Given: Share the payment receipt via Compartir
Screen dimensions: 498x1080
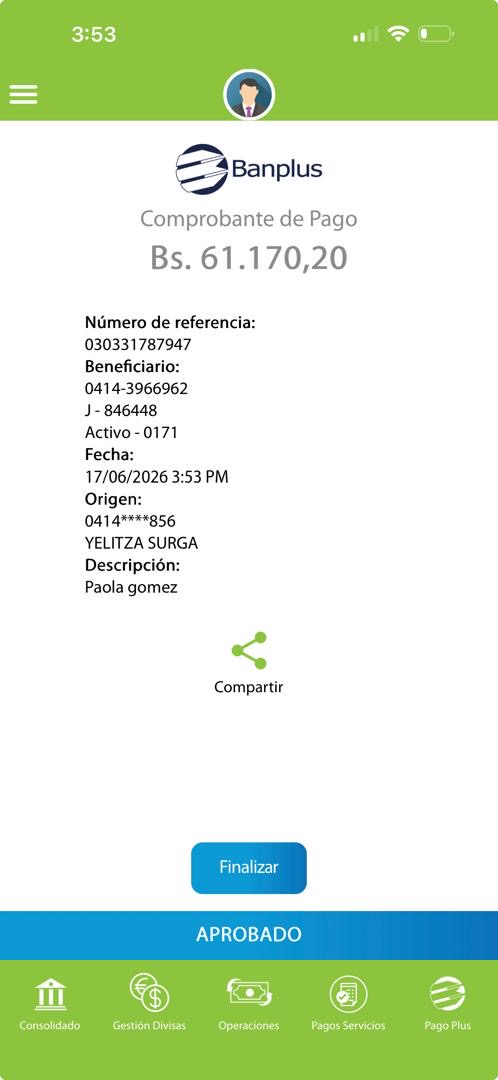Looking at the screenshot, I should 249,663.
